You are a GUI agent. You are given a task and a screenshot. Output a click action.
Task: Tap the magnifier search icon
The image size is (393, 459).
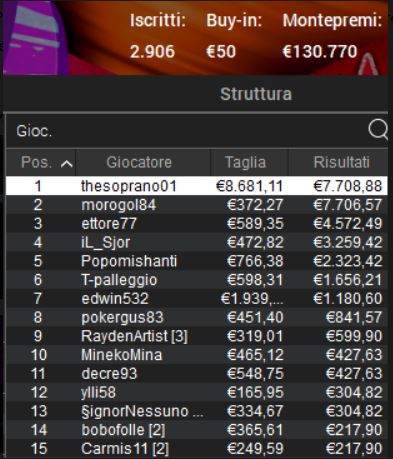pyautogui.click(x=378, y=130)
